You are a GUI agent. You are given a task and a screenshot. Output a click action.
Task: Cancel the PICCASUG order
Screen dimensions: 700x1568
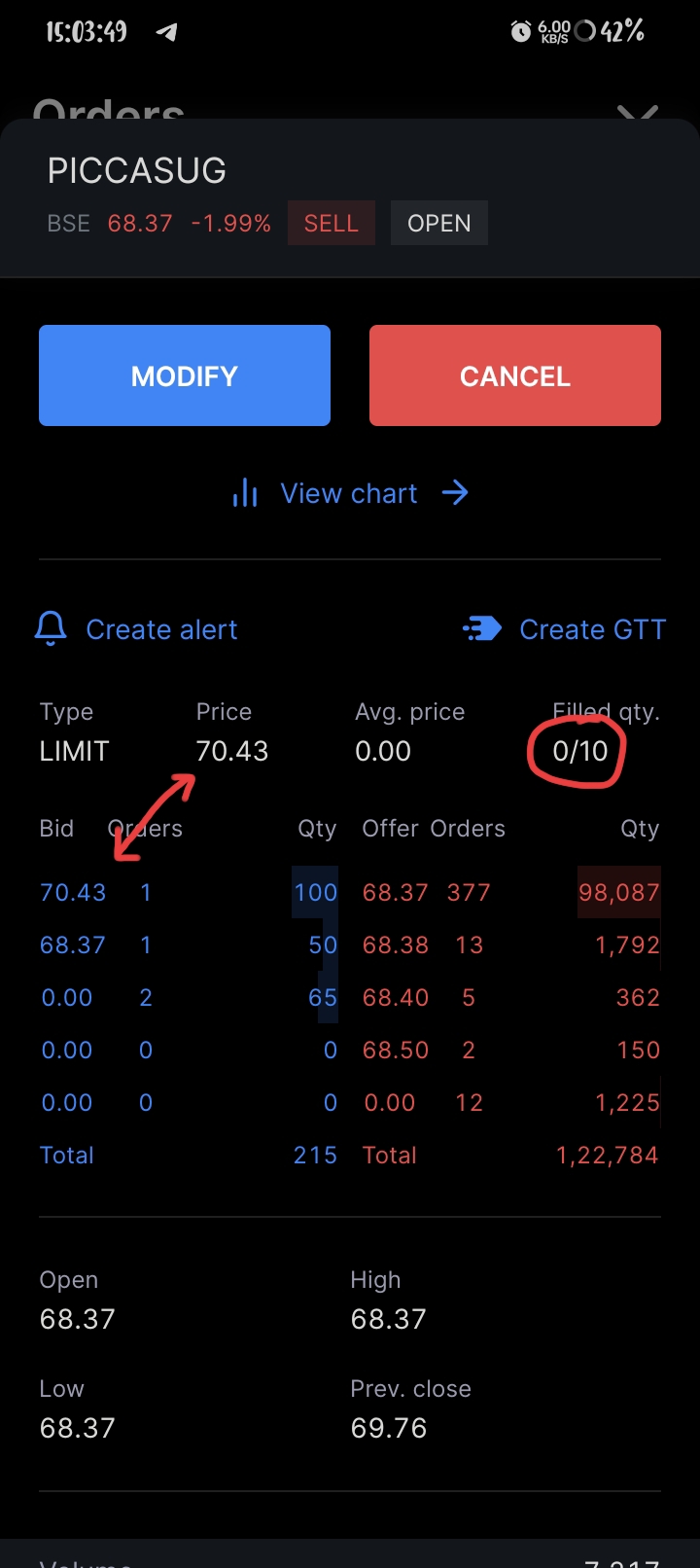point(514,375)
